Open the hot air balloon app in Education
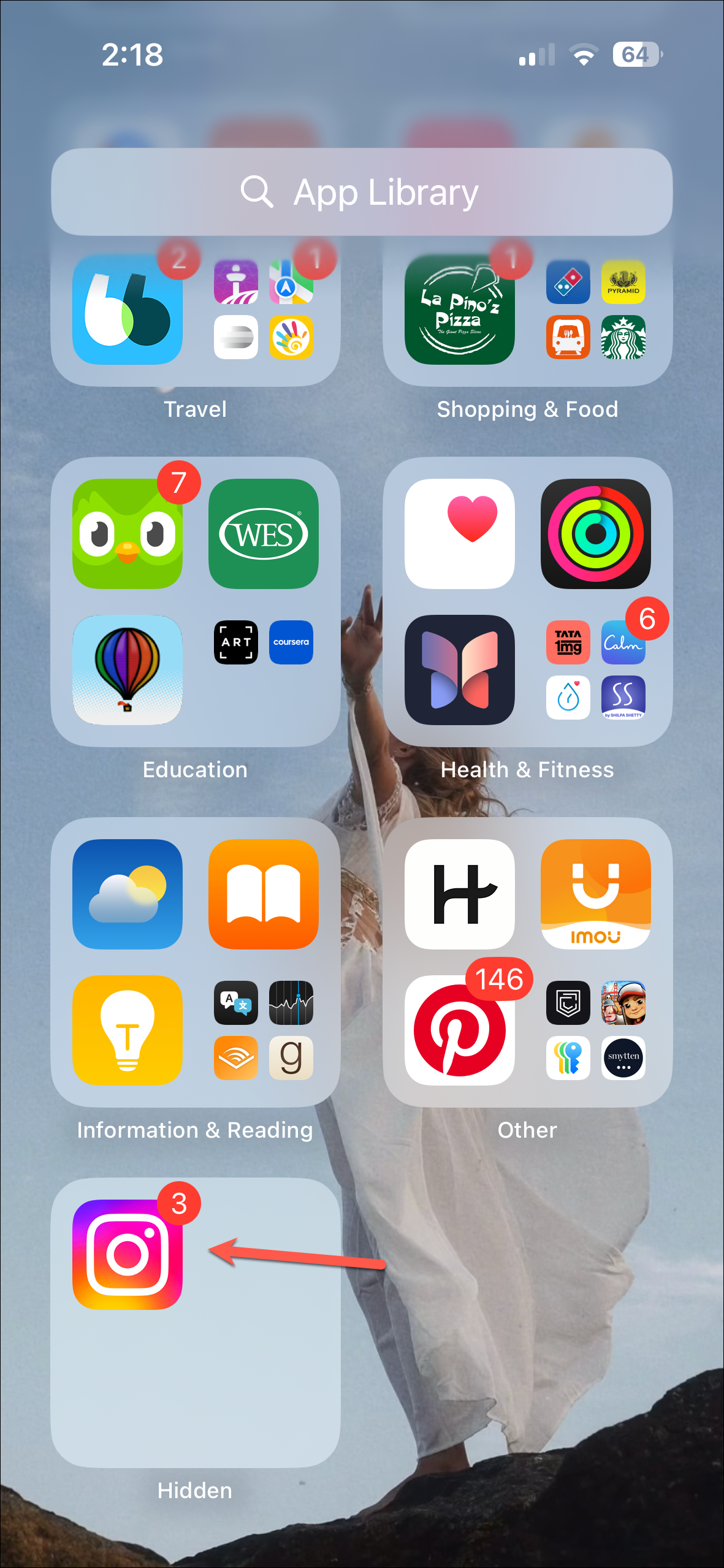The height and width of the screenshot is (1568, 724). pyautogui.click(x=128, y=669)
